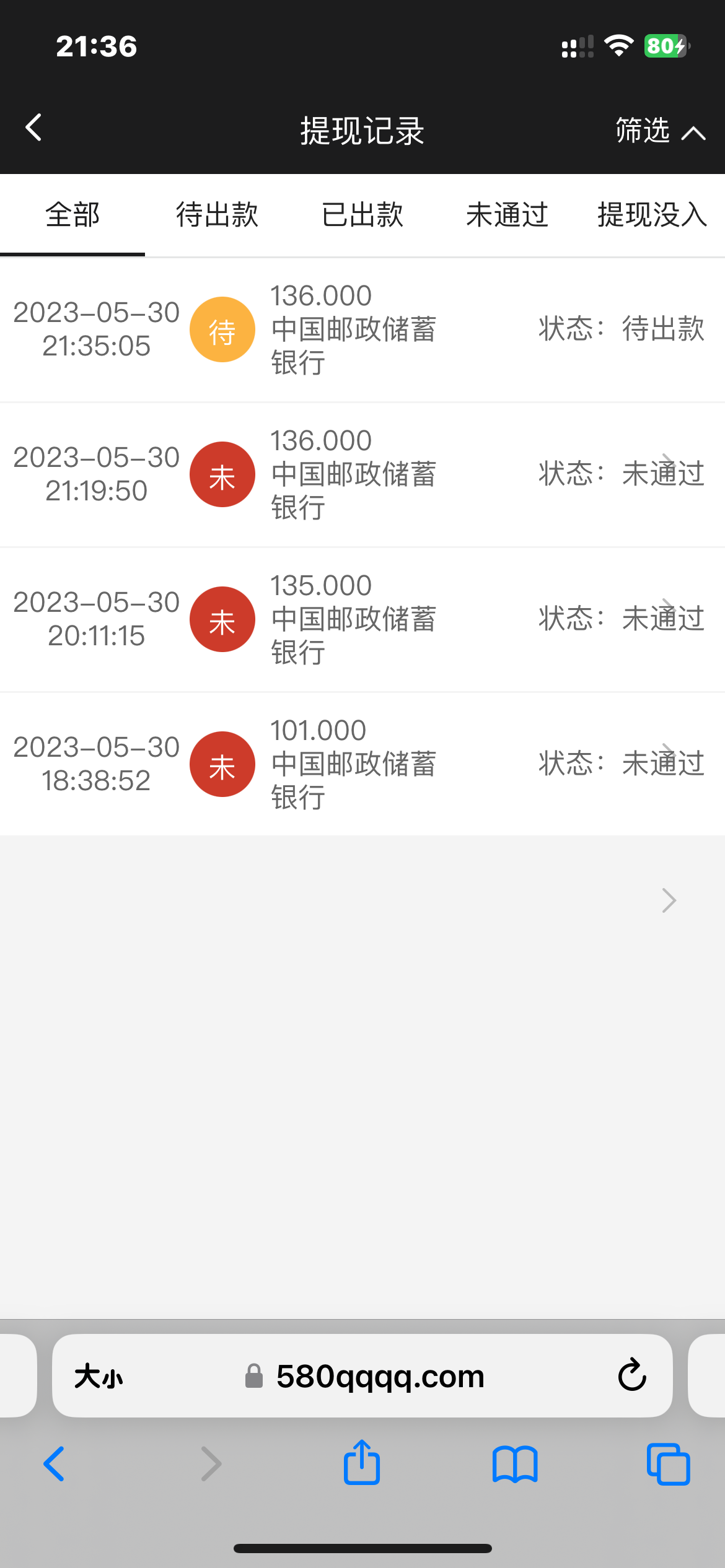
Task: Open the 21:35:05 待出款 withdrawal record
Action: coord(362,329)
